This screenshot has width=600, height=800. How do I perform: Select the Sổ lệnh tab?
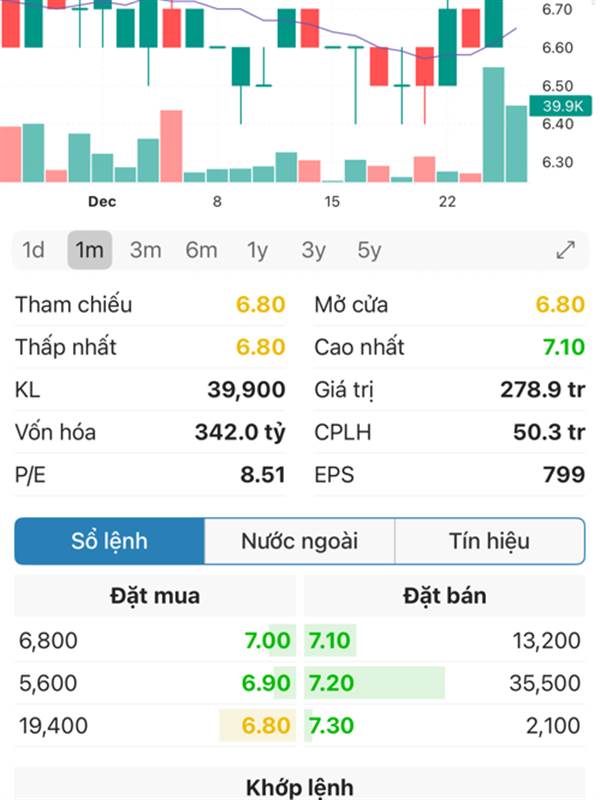(x=110, y=542)
